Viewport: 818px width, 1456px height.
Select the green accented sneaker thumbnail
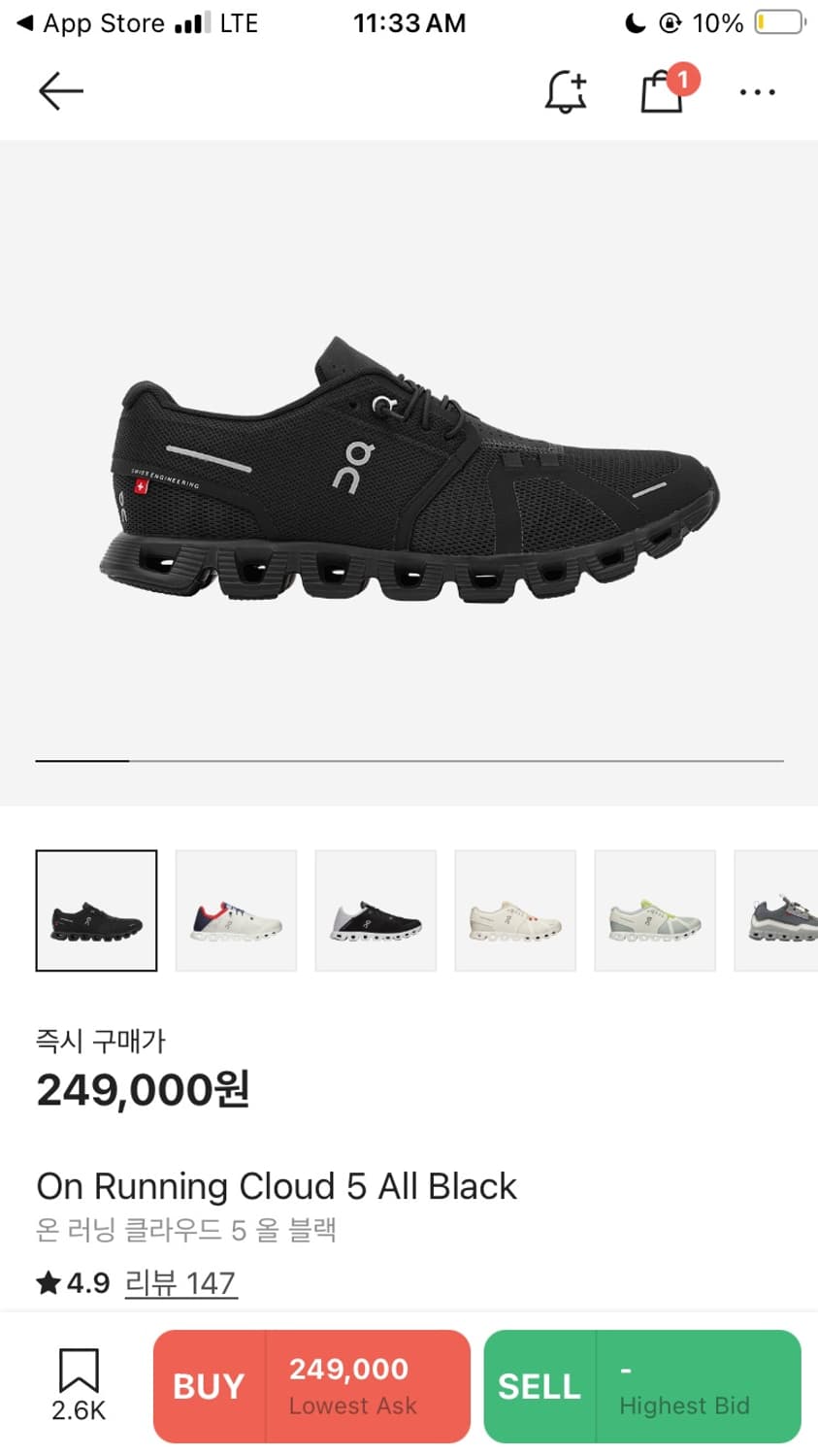(655, 910)
